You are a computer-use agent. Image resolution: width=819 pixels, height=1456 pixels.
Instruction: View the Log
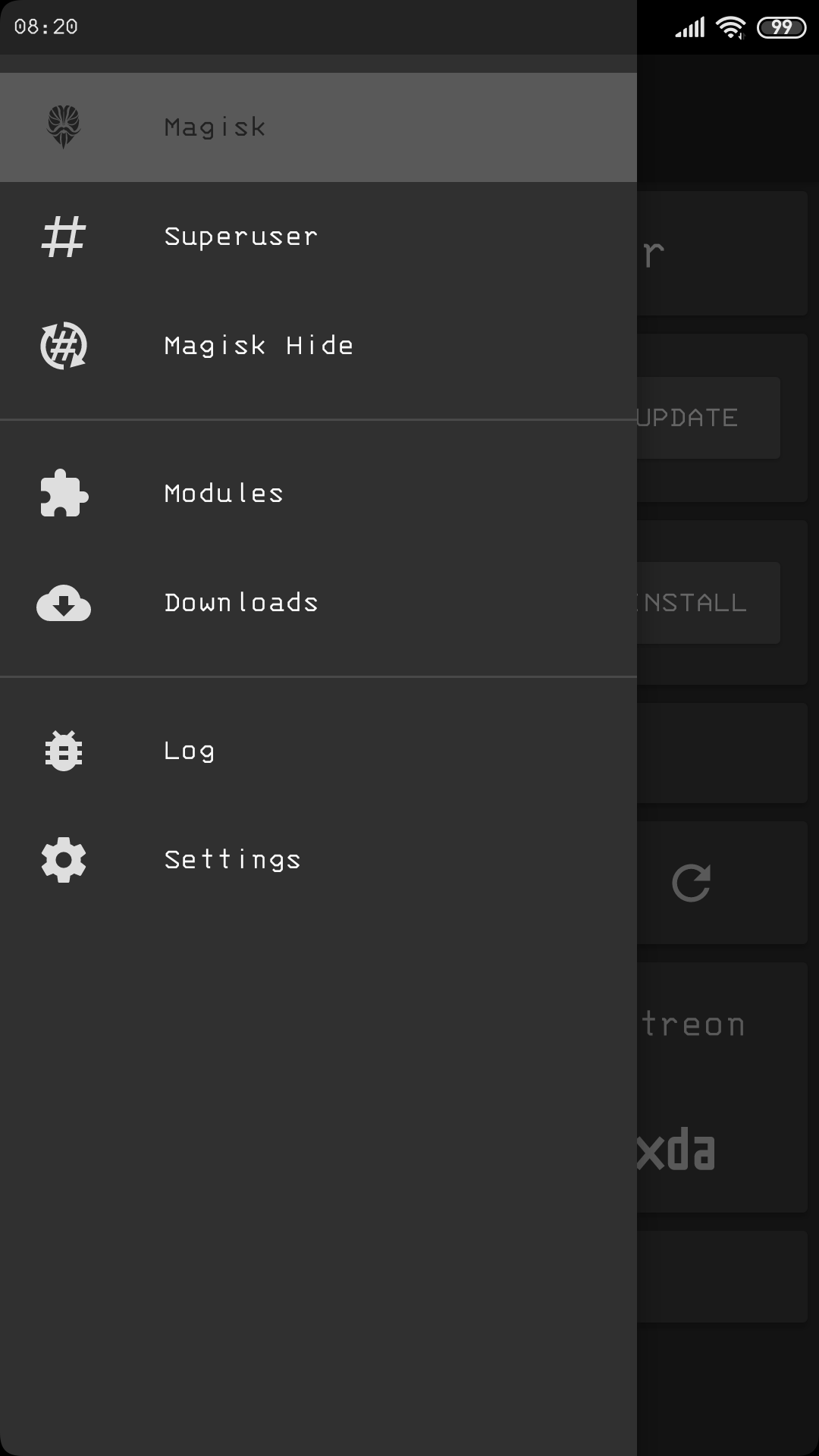pos(318,751)
